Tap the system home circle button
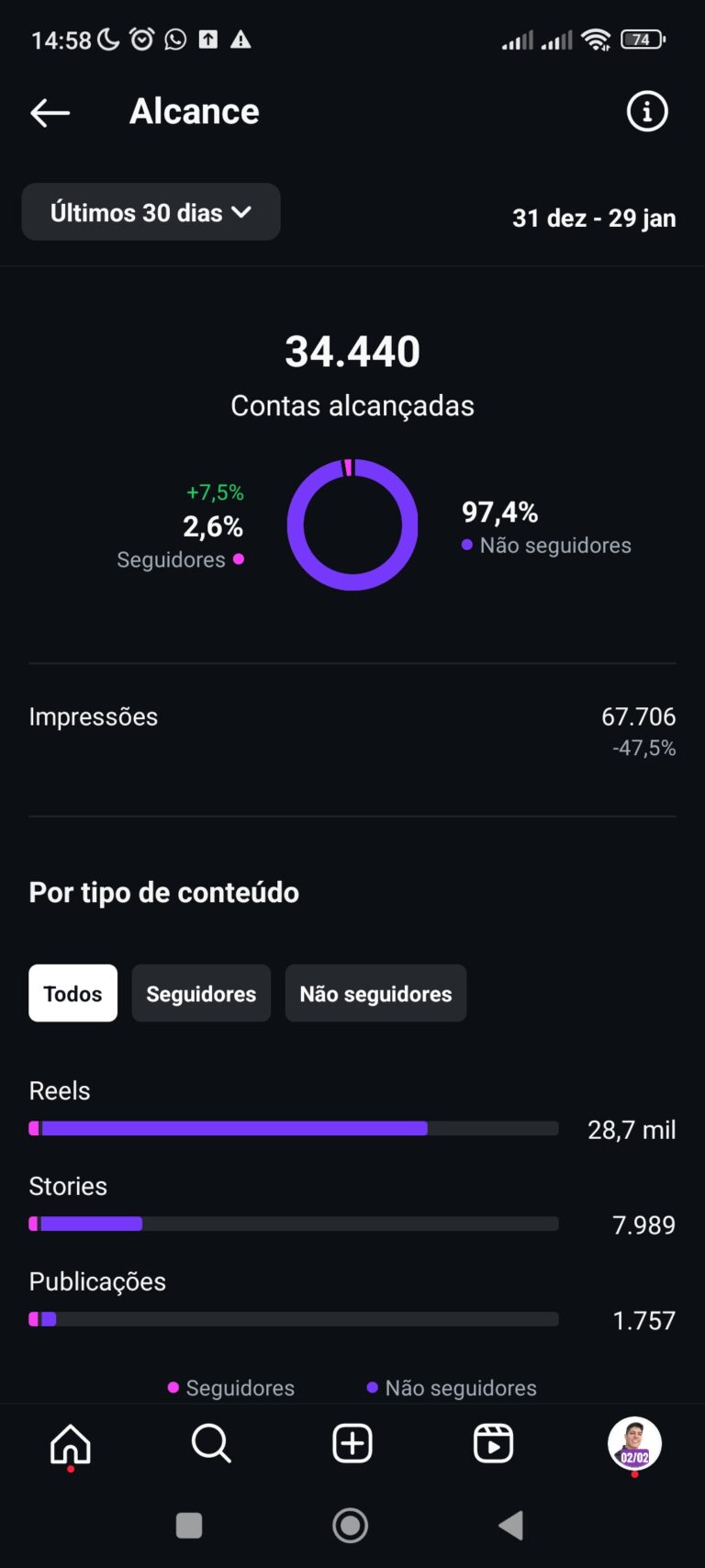705x1568 pixels. 351,1526
